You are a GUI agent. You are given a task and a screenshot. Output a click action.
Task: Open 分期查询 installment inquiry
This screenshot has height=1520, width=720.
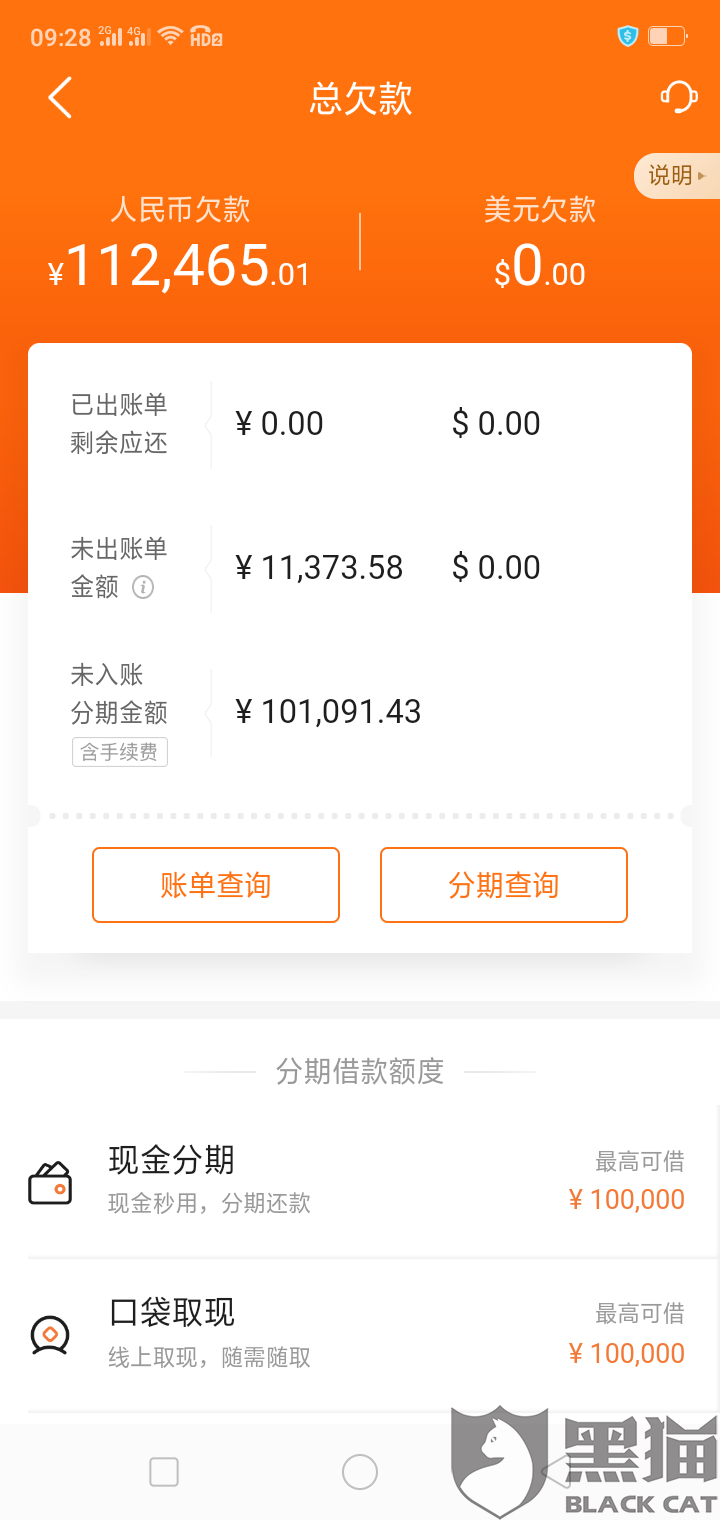tap(504, 885)
